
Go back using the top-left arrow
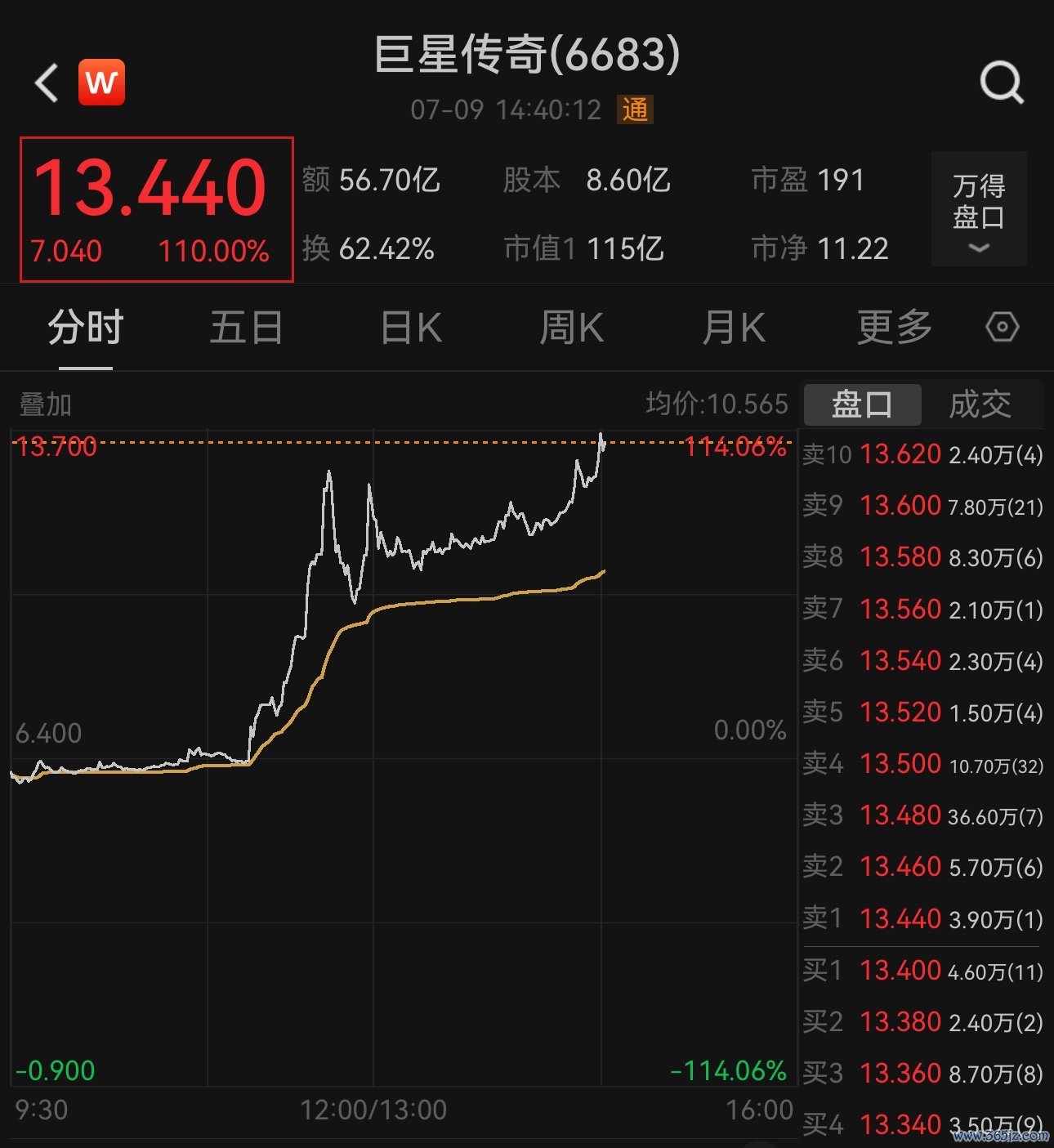47,83
